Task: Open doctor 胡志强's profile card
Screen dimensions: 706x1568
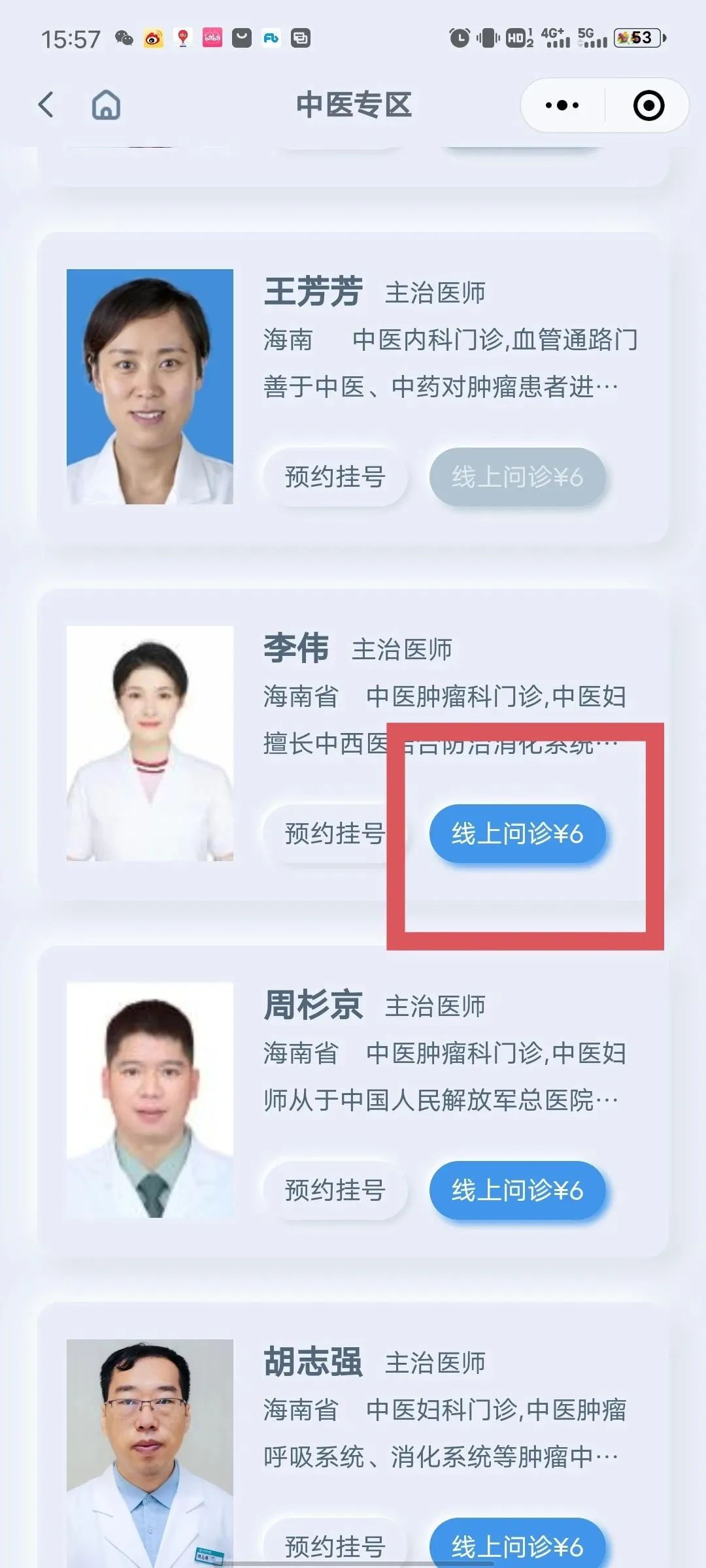Action: [312, 1362]
